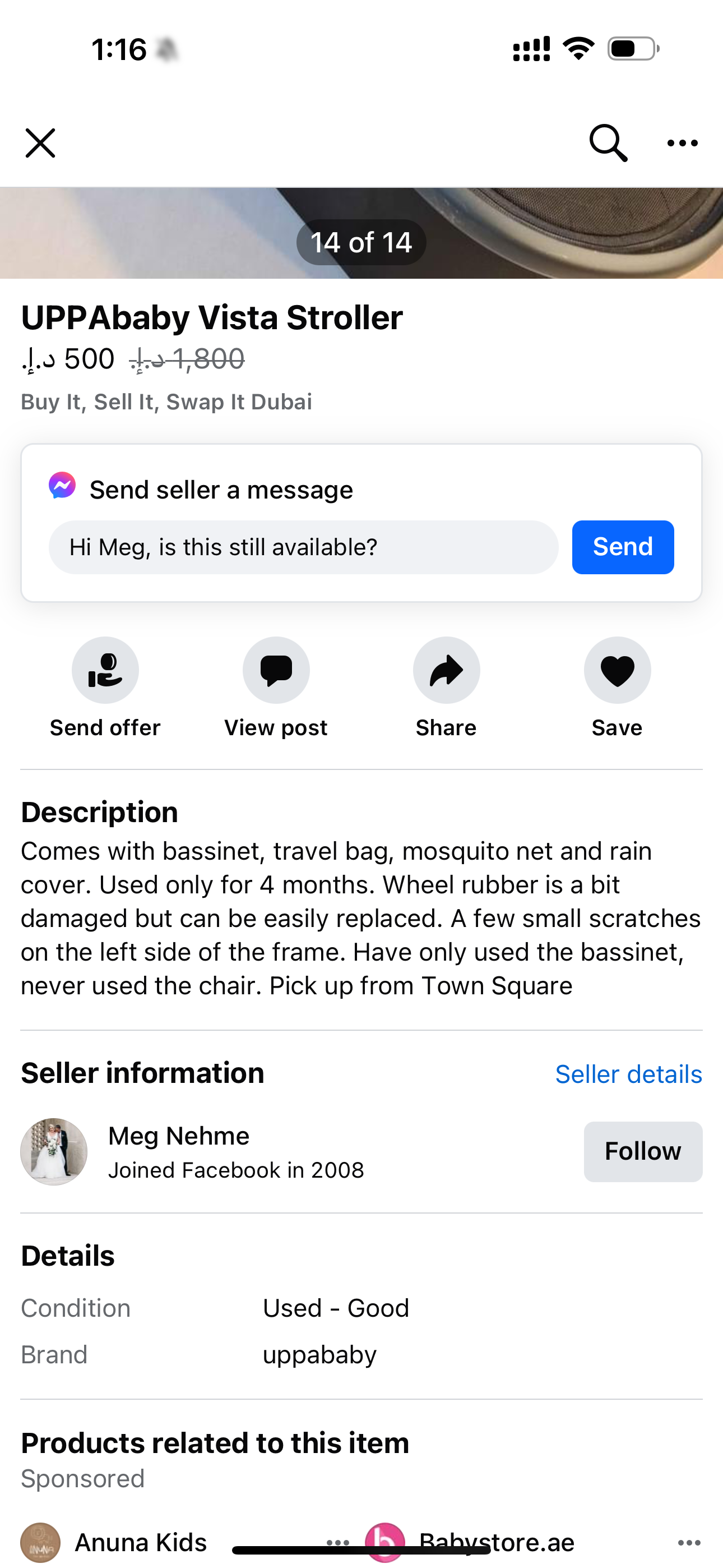723x1568 pixels.
Task: Follow seller Meg Nehme
Action: tap(643, 1152)
